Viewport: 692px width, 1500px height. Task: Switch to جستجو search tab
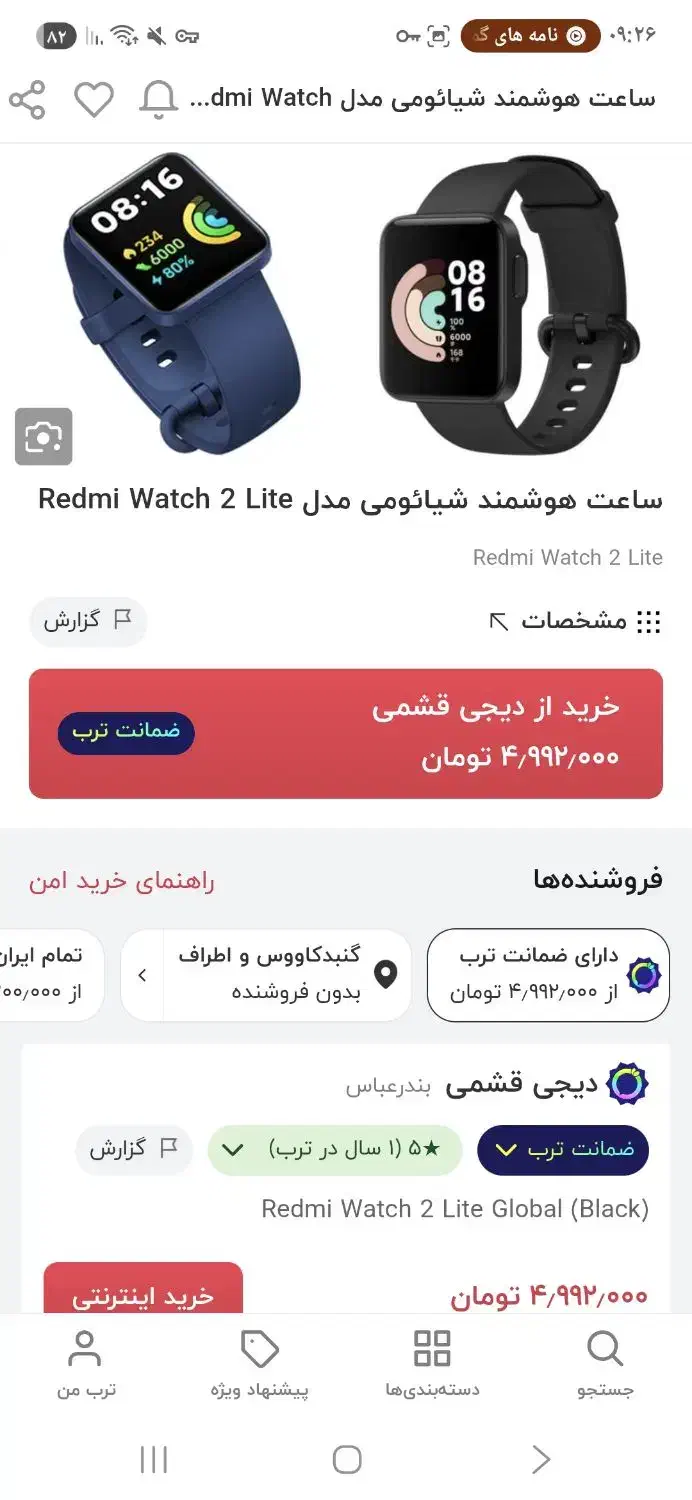605,1363
